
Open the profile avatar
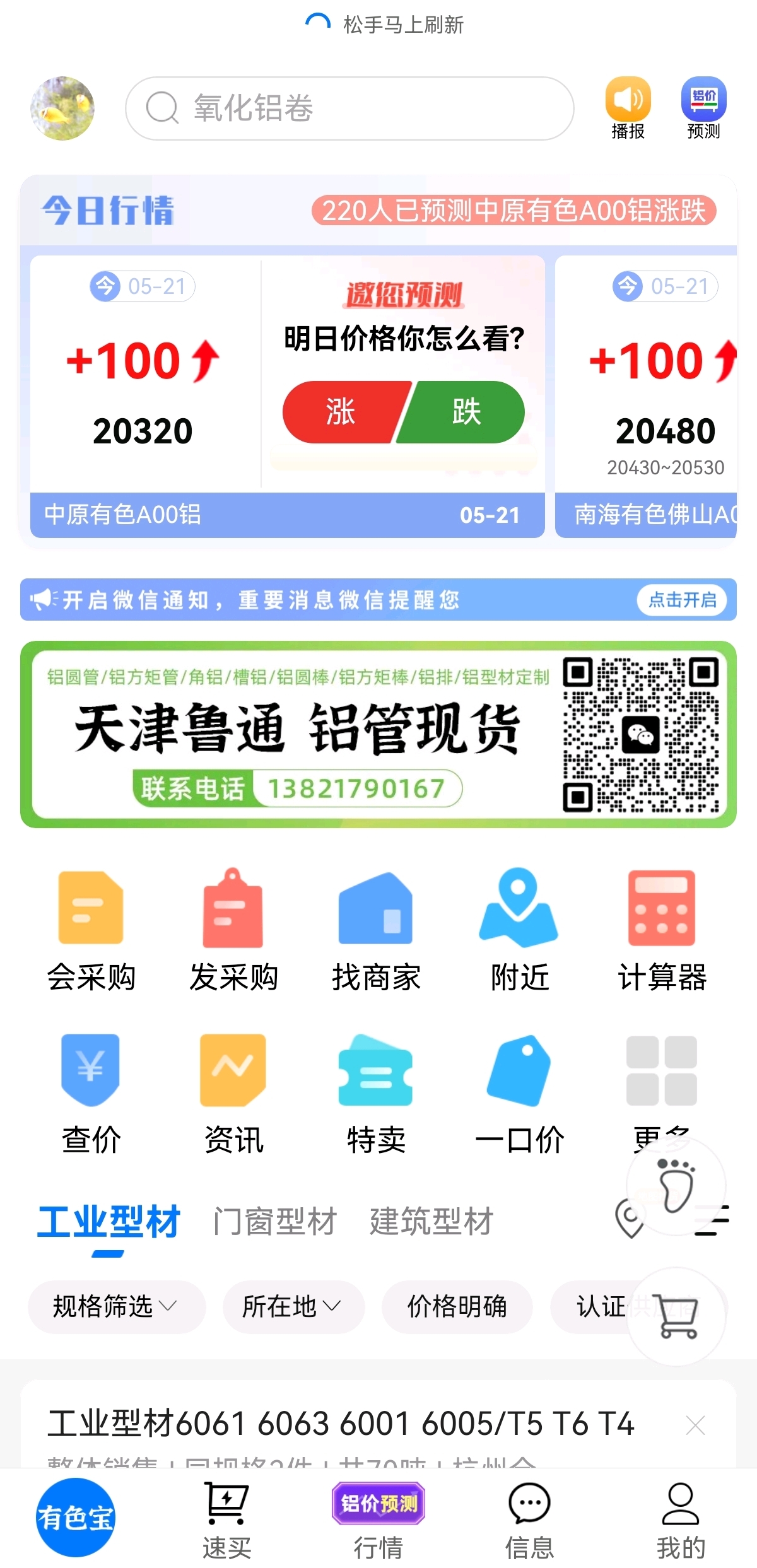[62, 108]
